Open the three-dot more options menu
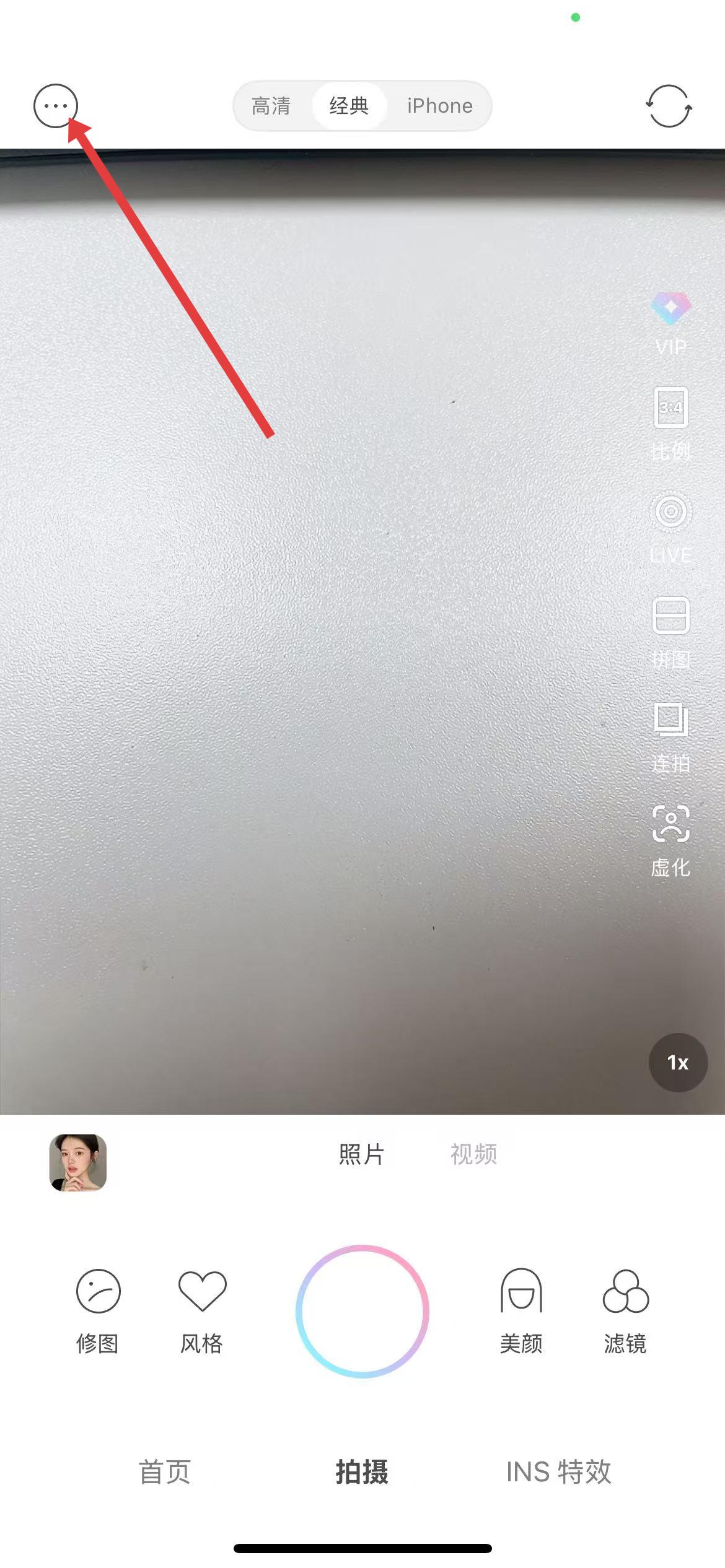725x1568 pixels. [56, 106]
